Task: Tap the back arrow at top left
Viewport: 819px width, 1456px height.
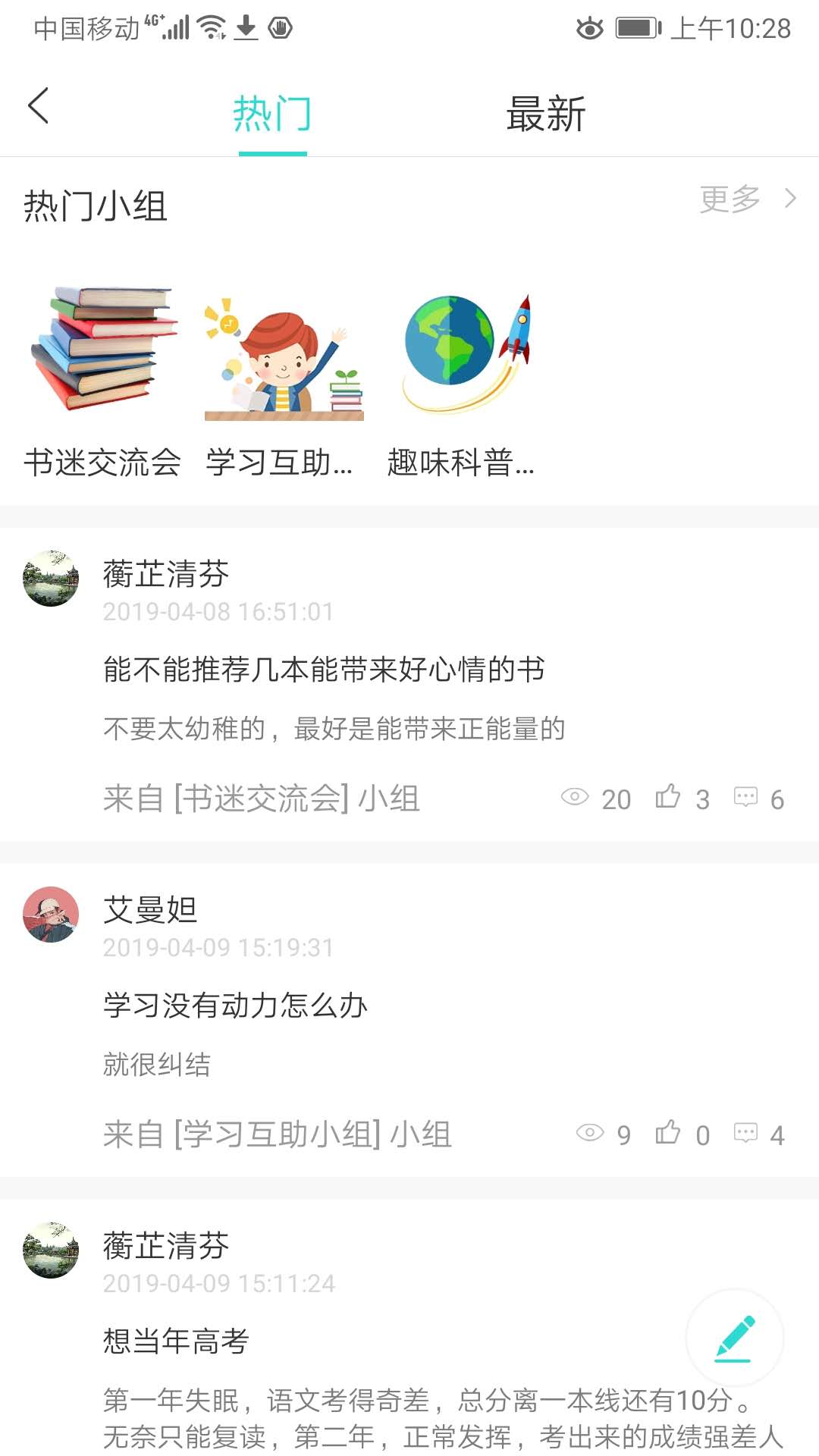Action: coord(39,107)
